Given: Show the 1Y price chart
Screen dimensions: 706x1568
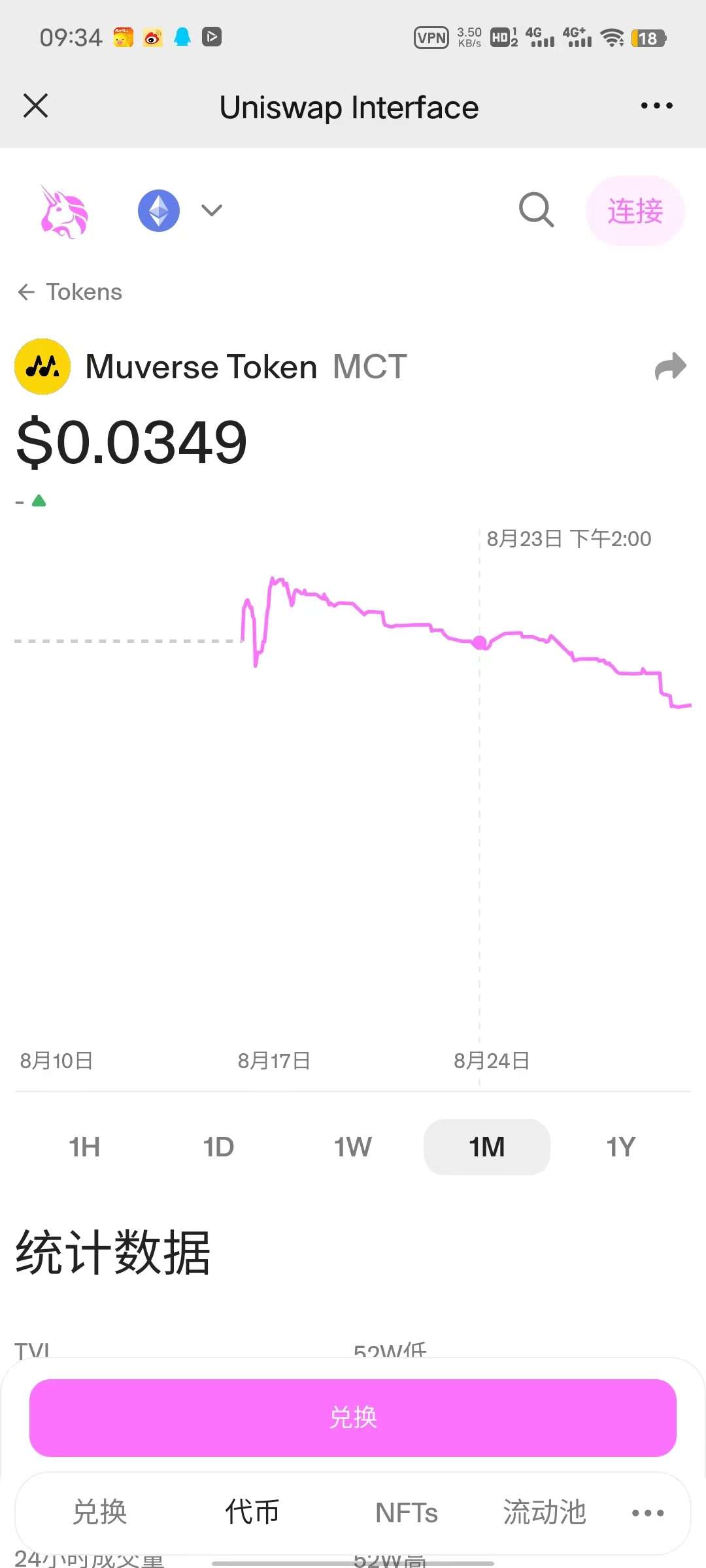Looking at the screenshot, I should click(x=621, y=1147).
